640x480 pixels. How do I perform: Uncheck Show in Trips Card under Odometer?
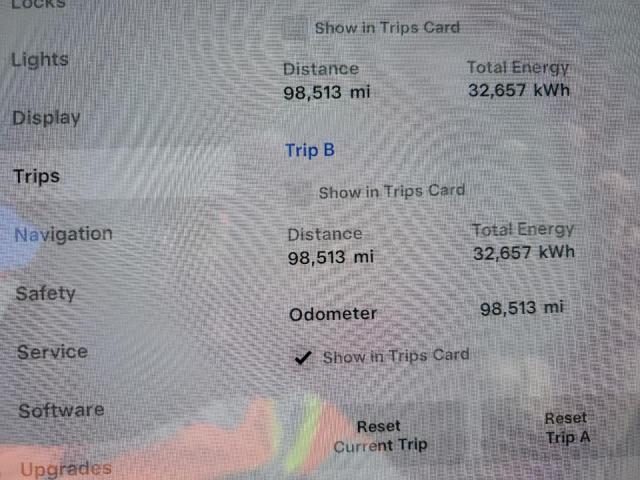coord(303,357)
